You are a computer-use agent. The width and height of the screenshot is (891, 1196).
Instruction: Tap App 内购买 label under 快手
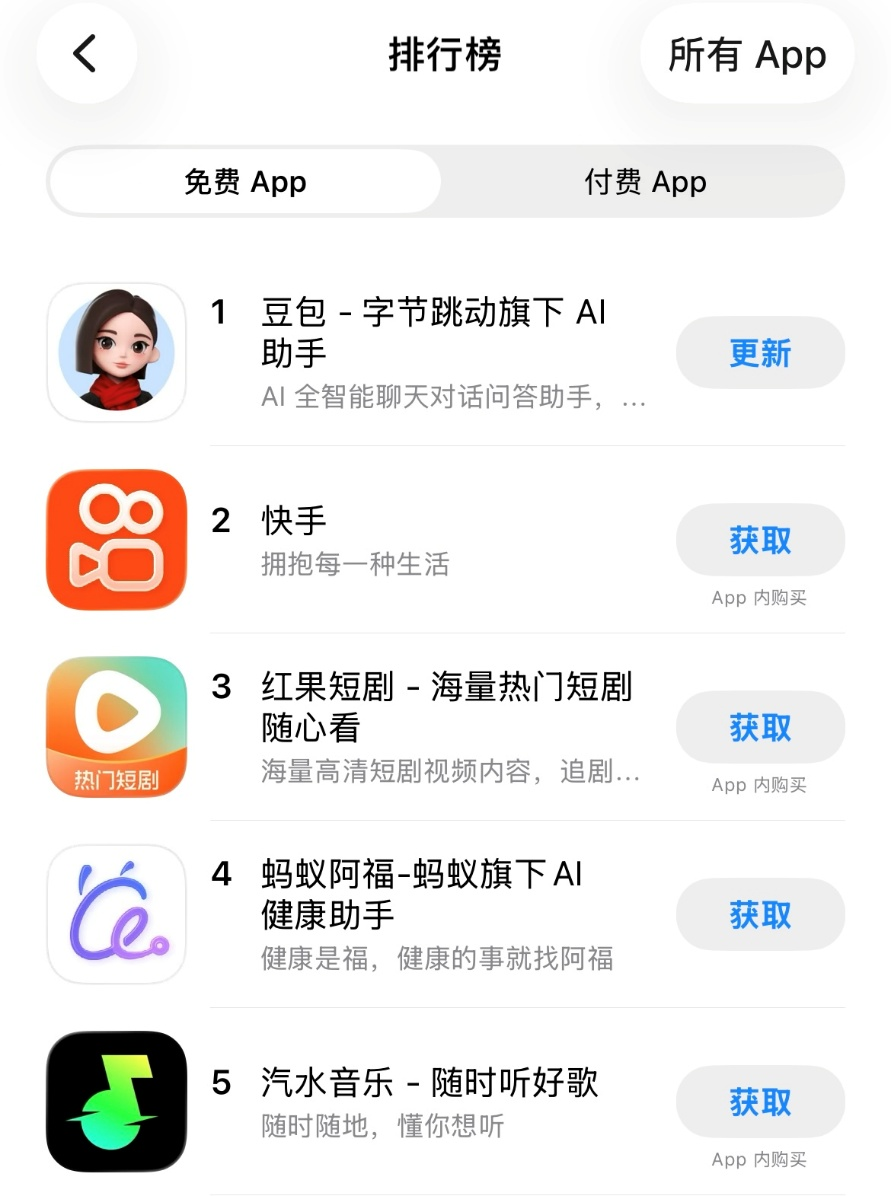[x=759, y=597]
